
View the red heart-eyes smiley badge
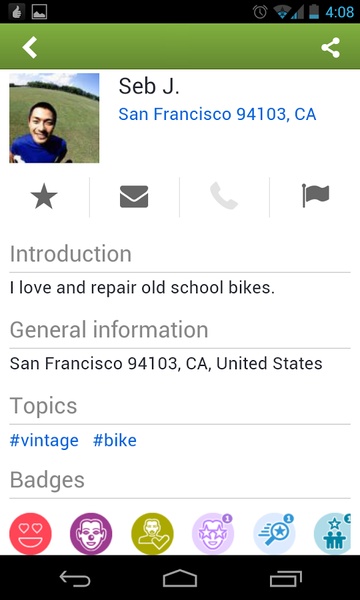31,533
